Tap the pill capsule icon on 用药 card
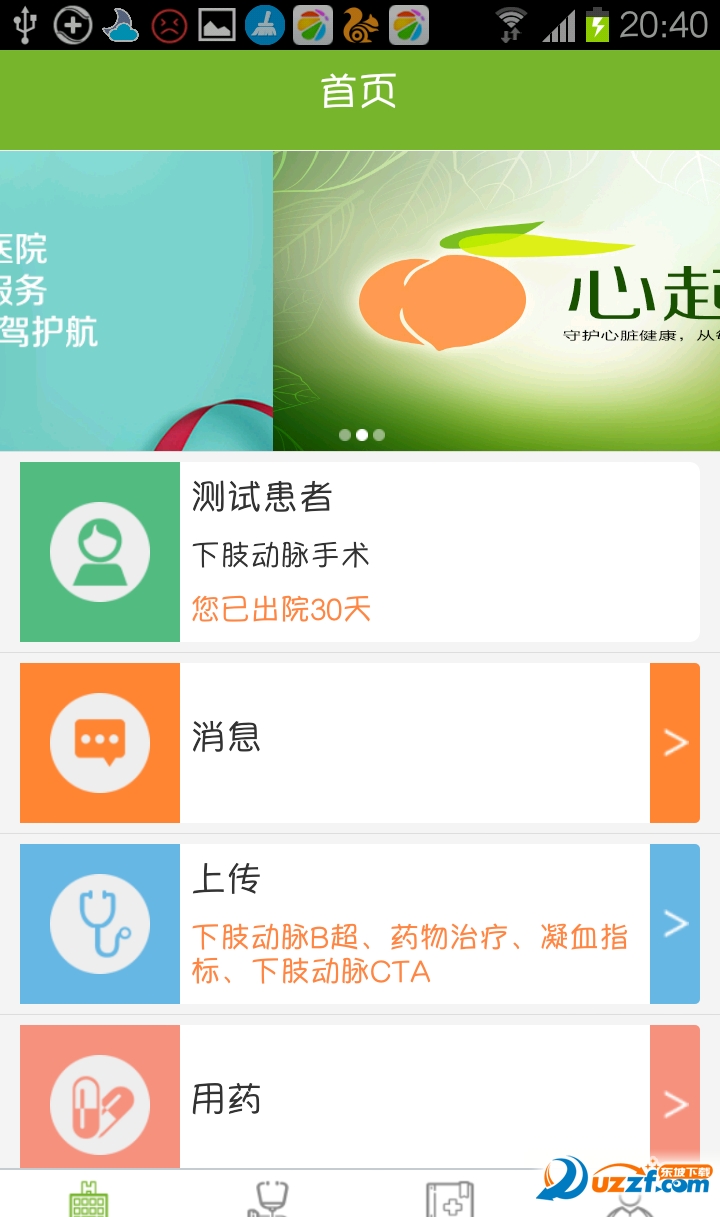This screenshot has height=1217, width=720. click(x=99, y=1103)
